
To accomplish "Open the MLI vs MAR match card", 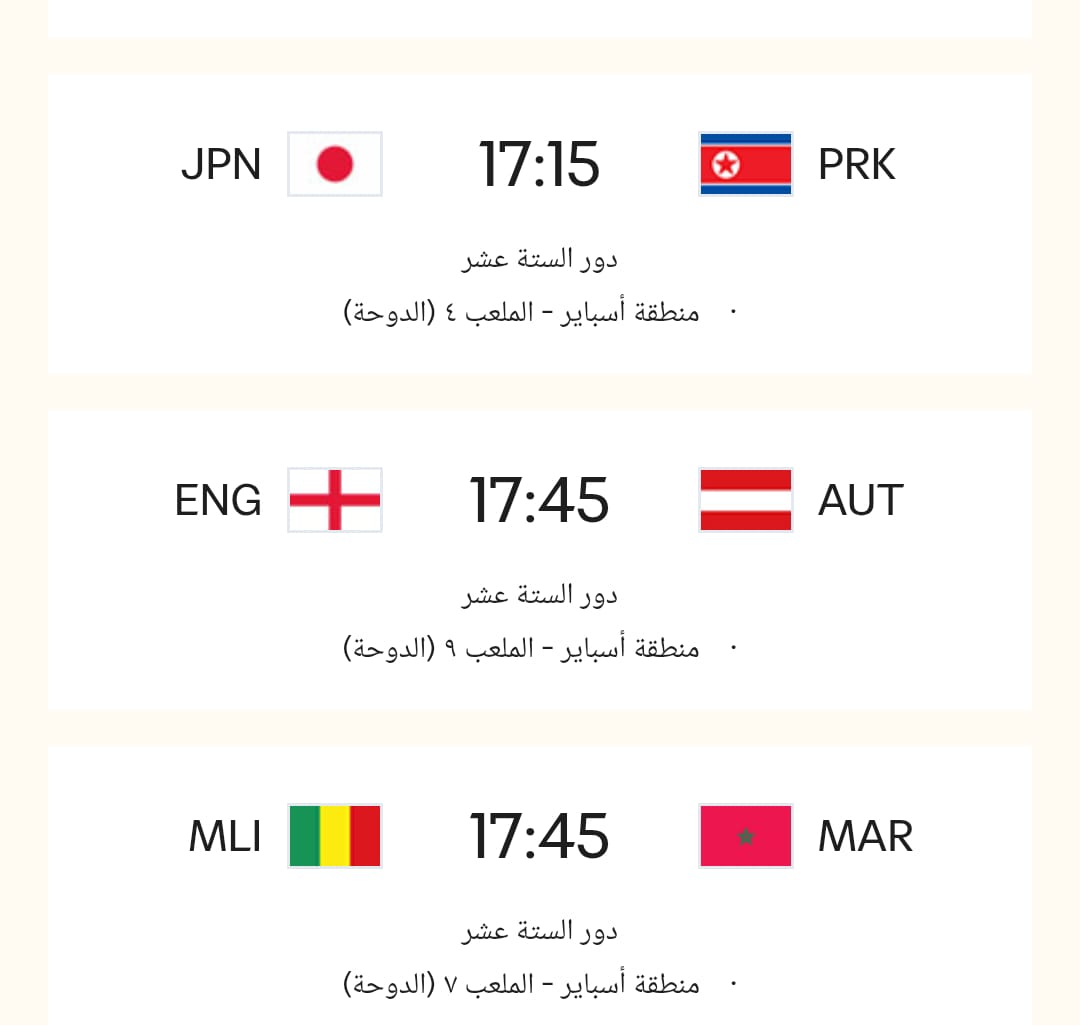I will pos(540,885).
